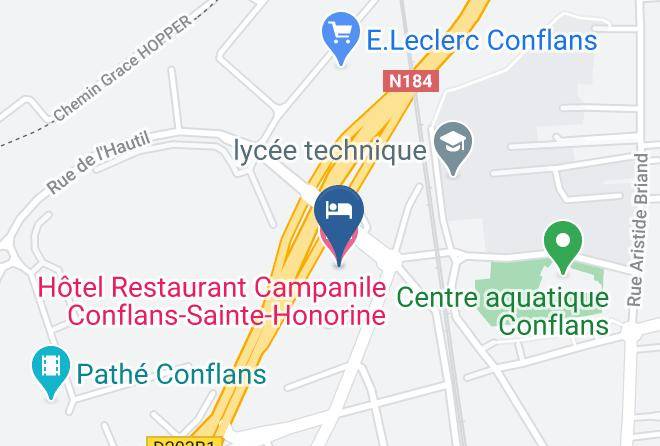Select the Pathé Conflans cinema pin
Screen dimensions: 660x446
51,372
